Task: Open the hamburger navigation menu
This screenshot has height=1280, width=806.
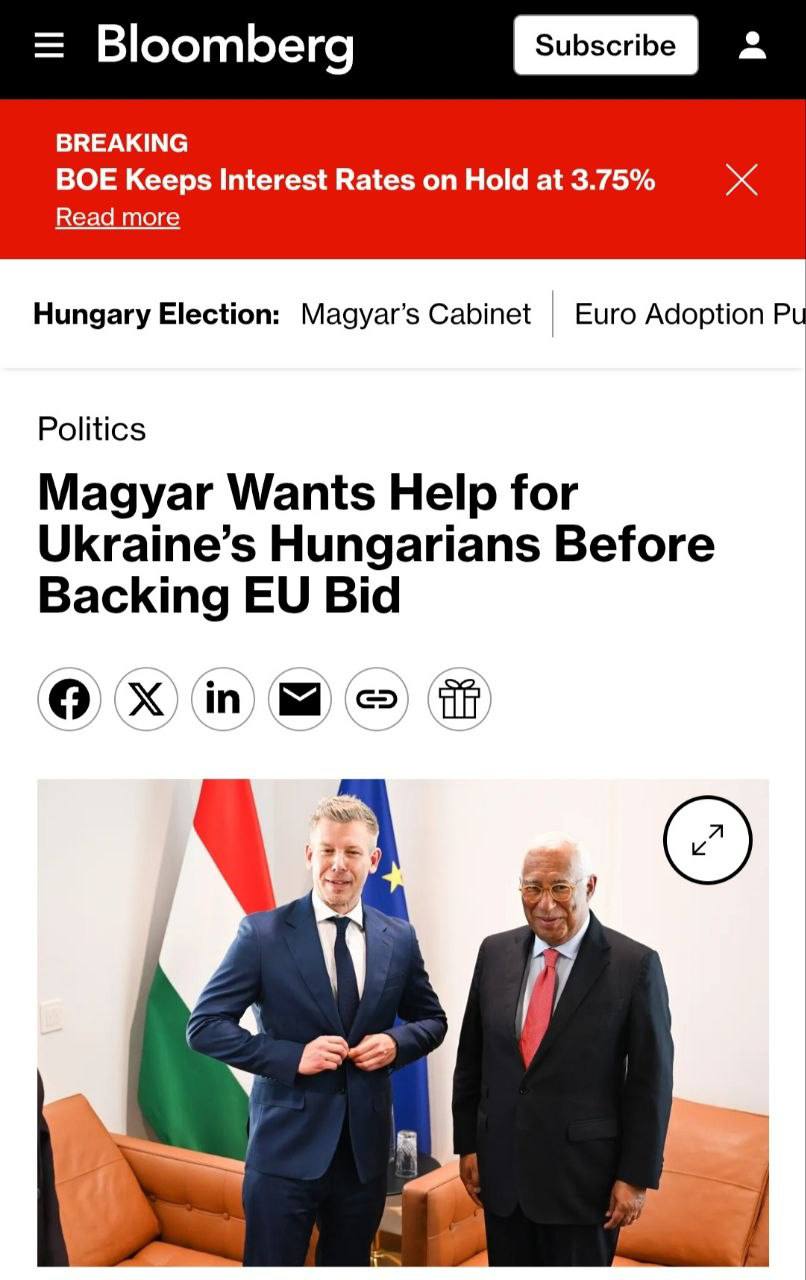Action: click(49, 46)
